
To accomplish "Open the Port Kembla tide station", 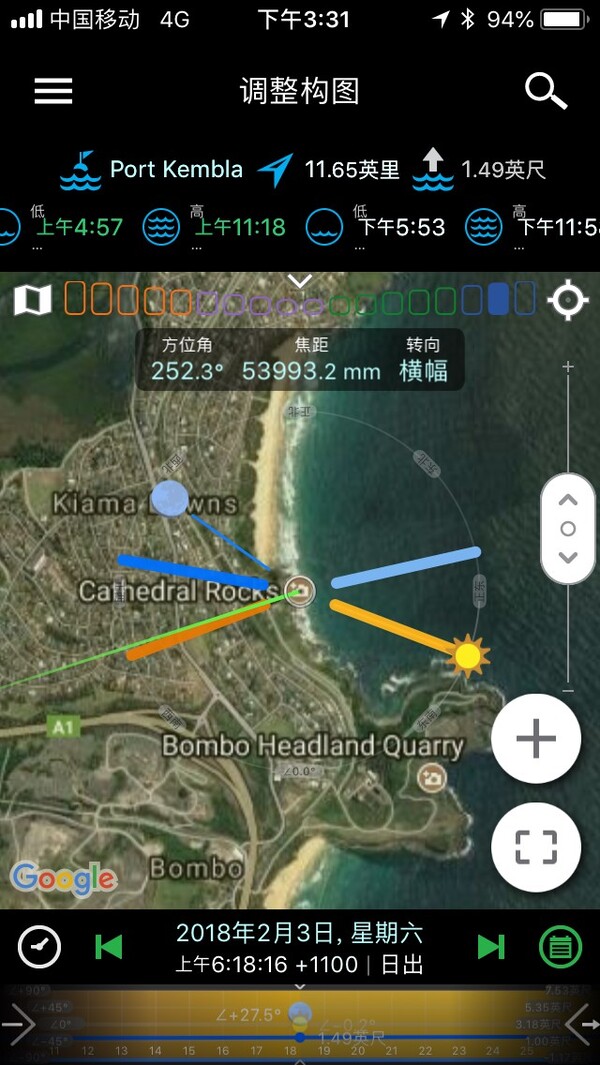I will pyautogui.click(x=152, y=170).
